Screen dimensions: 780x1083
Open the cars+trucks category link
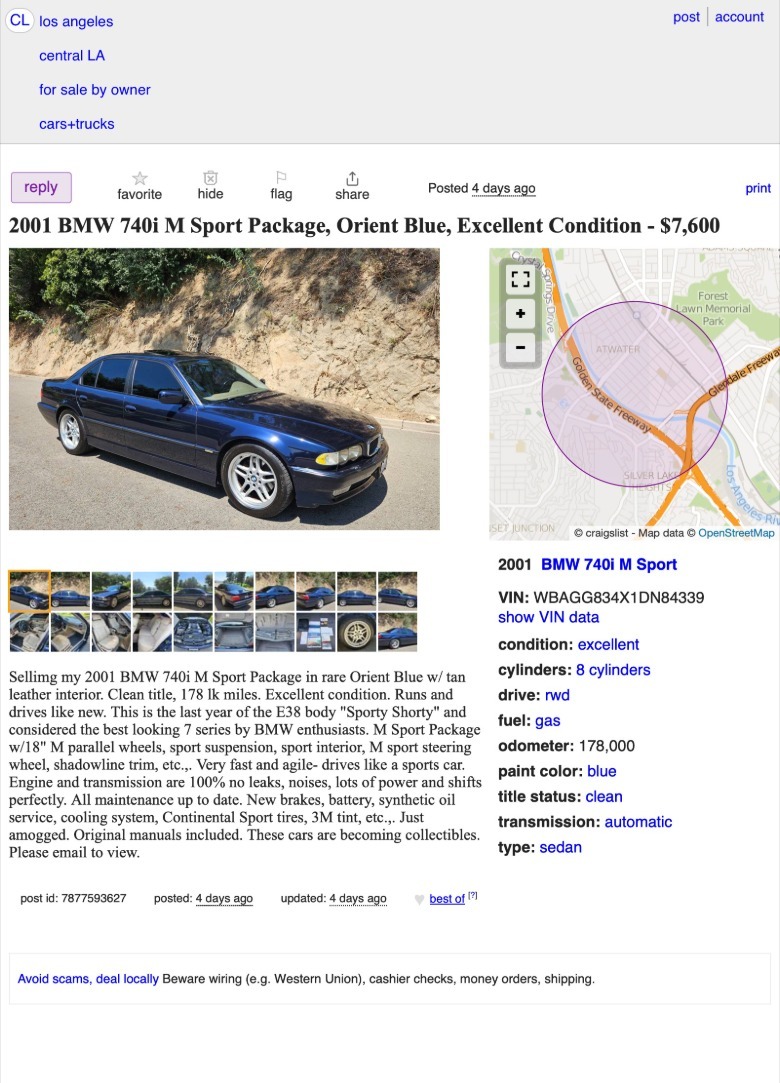pyautogui.click(x=77, y=124)
